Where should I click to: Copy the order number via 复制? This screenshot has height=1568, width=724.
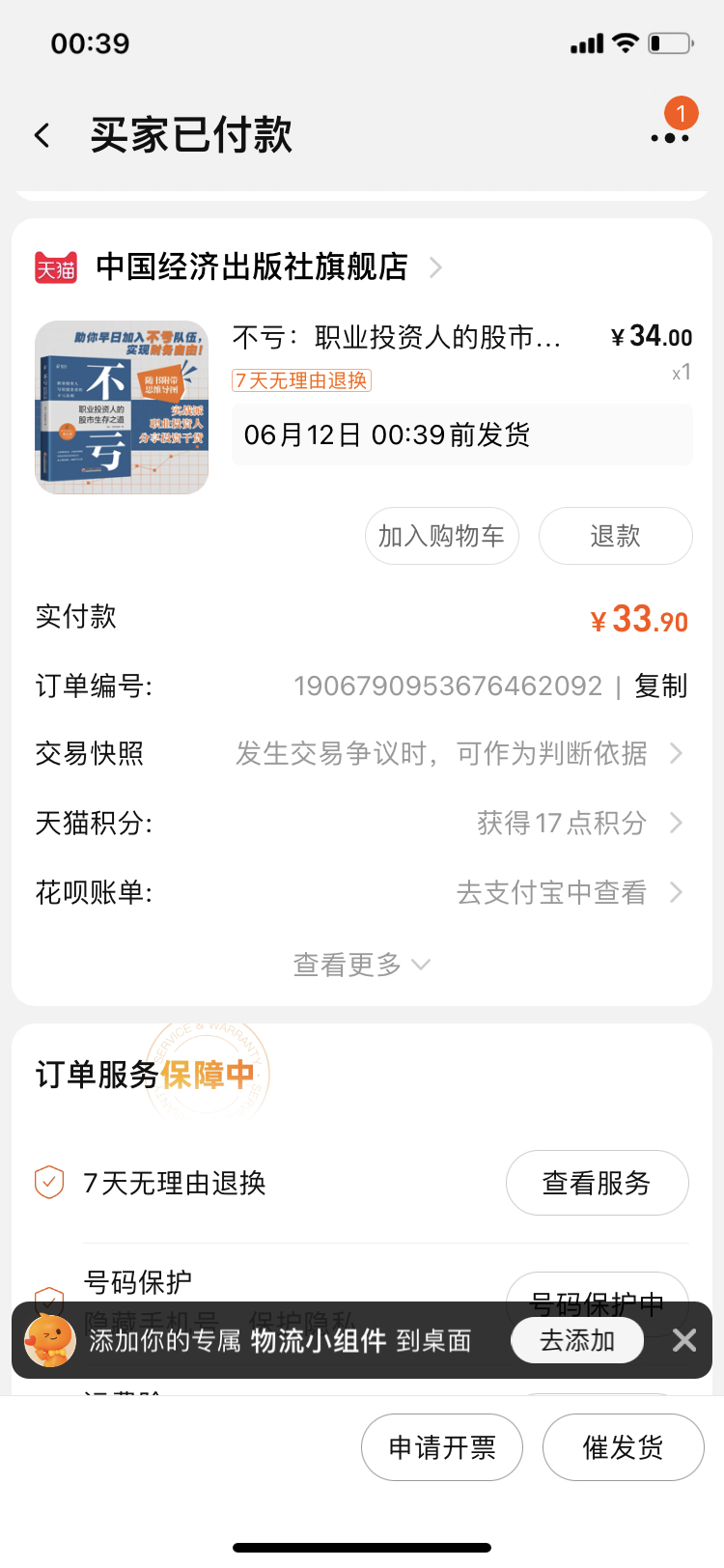click(660, 686)
